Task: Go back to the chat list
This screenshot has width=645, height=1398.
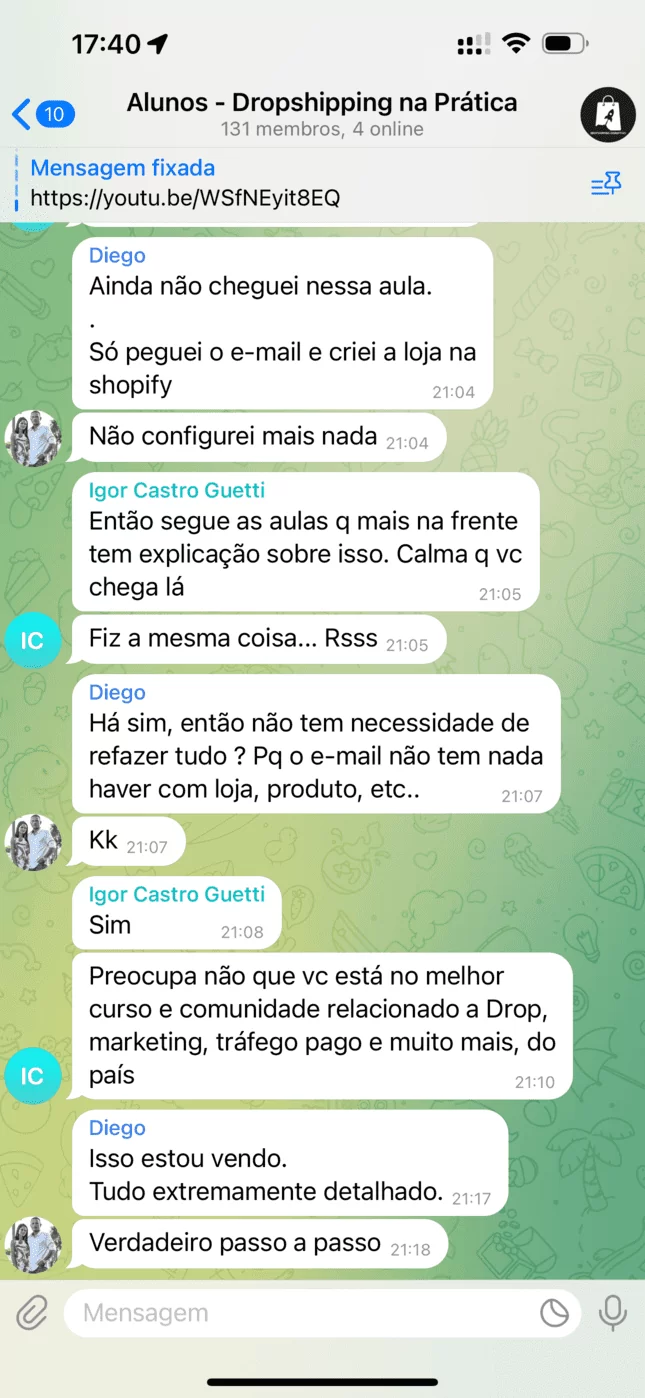Action: click(40, 114)
